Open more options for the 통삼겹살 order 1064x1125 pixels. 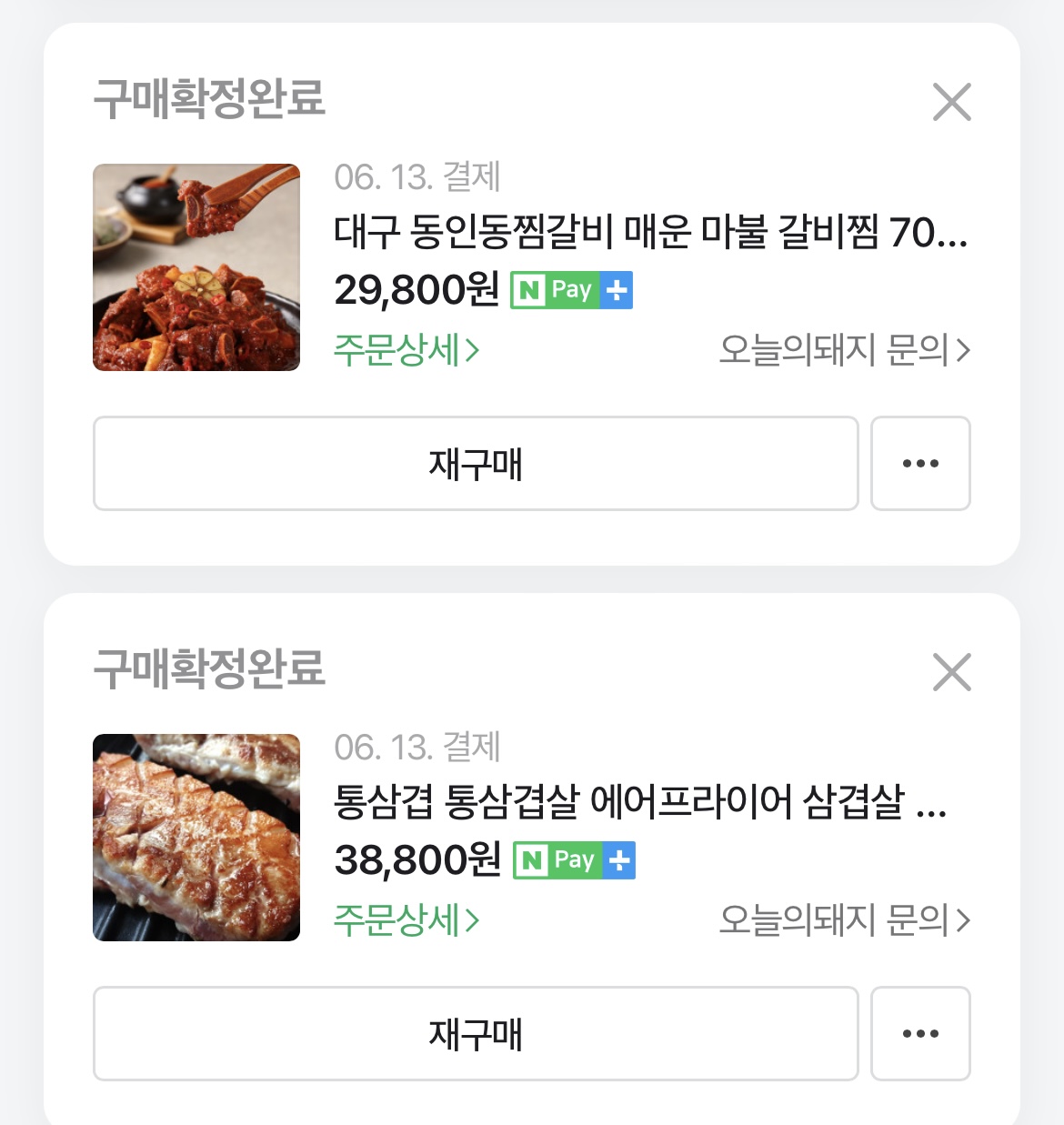pos(920,1034)
